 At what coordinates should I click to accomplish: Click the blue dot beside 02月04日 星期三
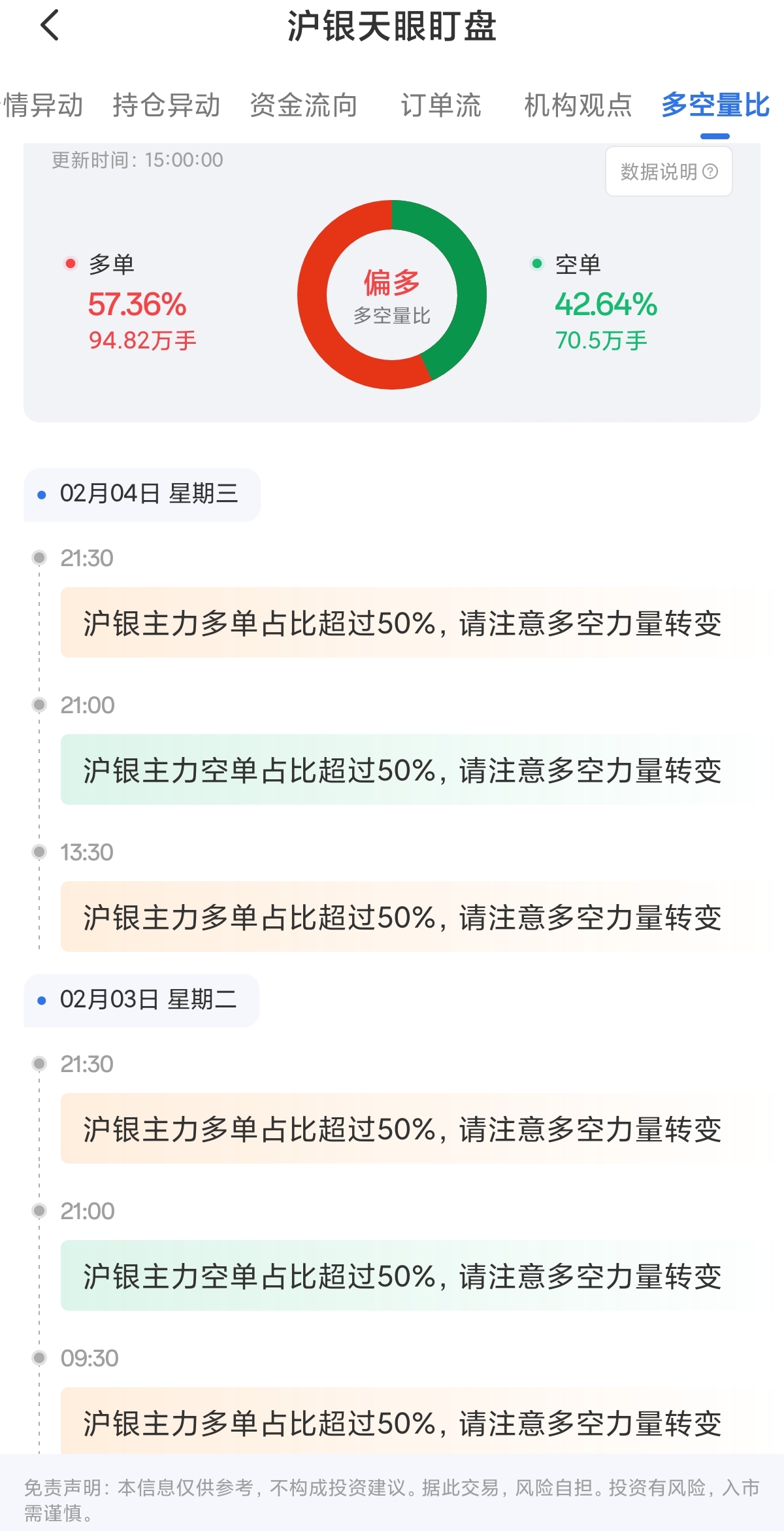[41, 496]
